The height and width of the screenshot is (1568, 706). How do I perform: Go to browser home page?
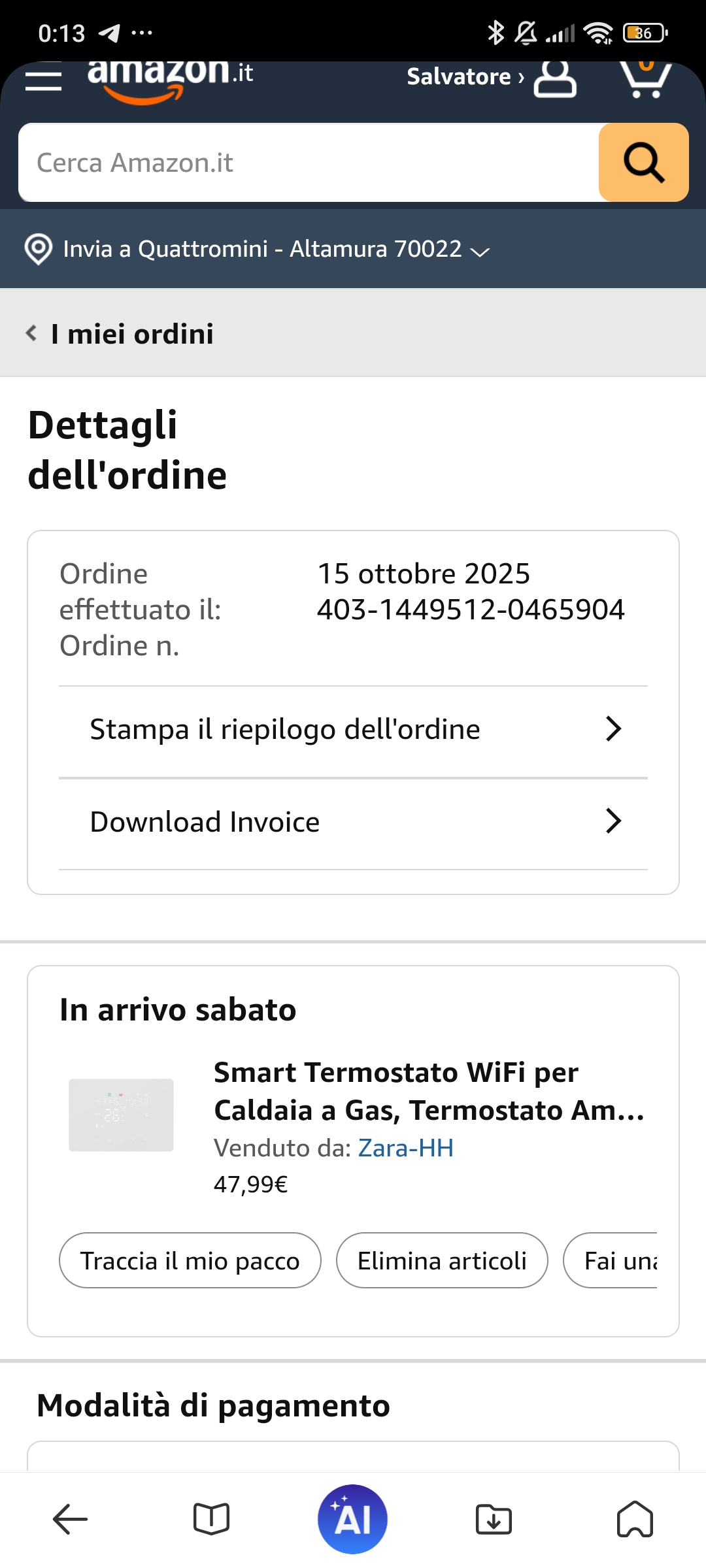point(635,1519)
